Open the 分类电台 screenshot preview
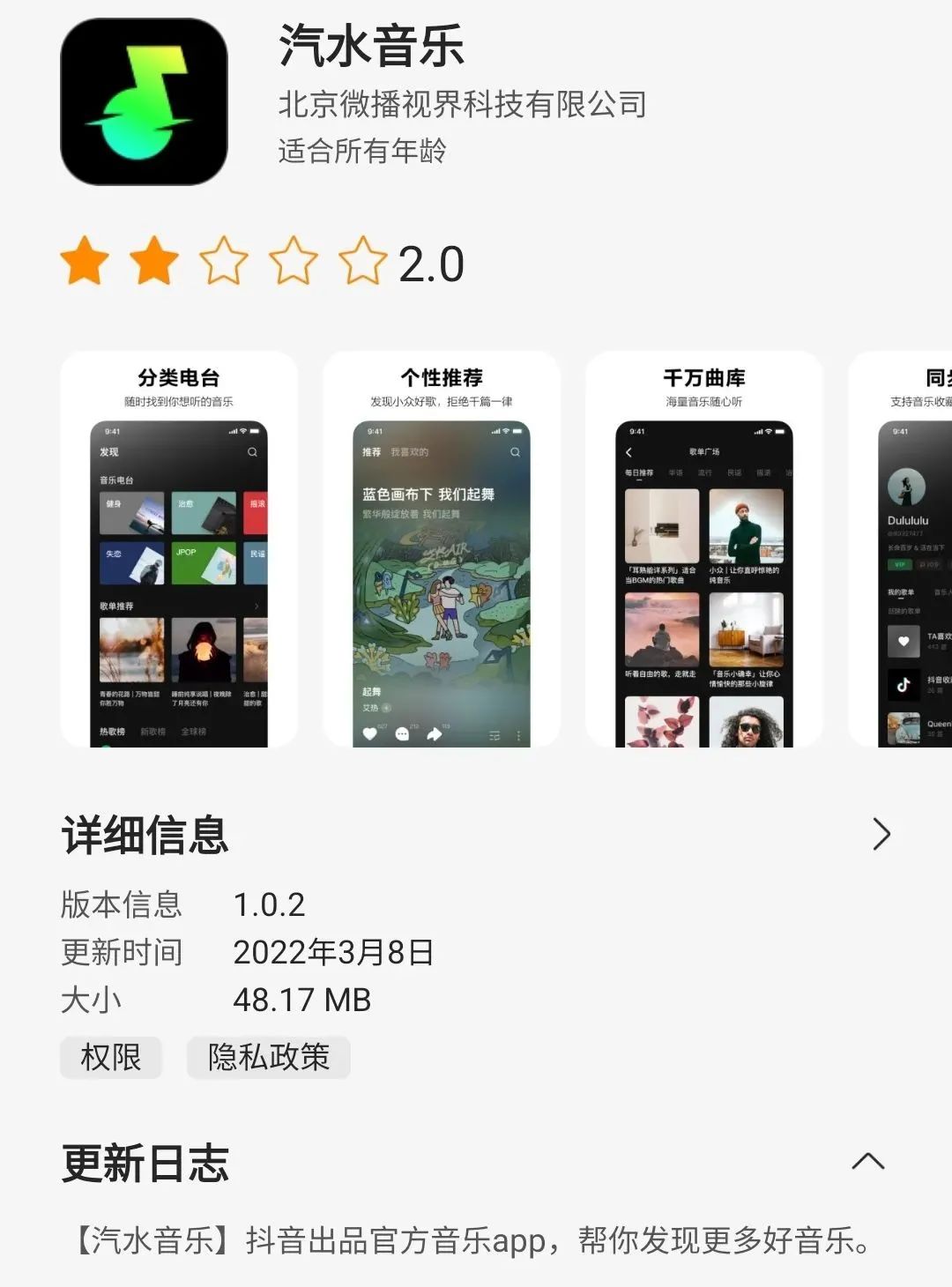Viewport: 952px width, 1287px height. tap(179, 549)
